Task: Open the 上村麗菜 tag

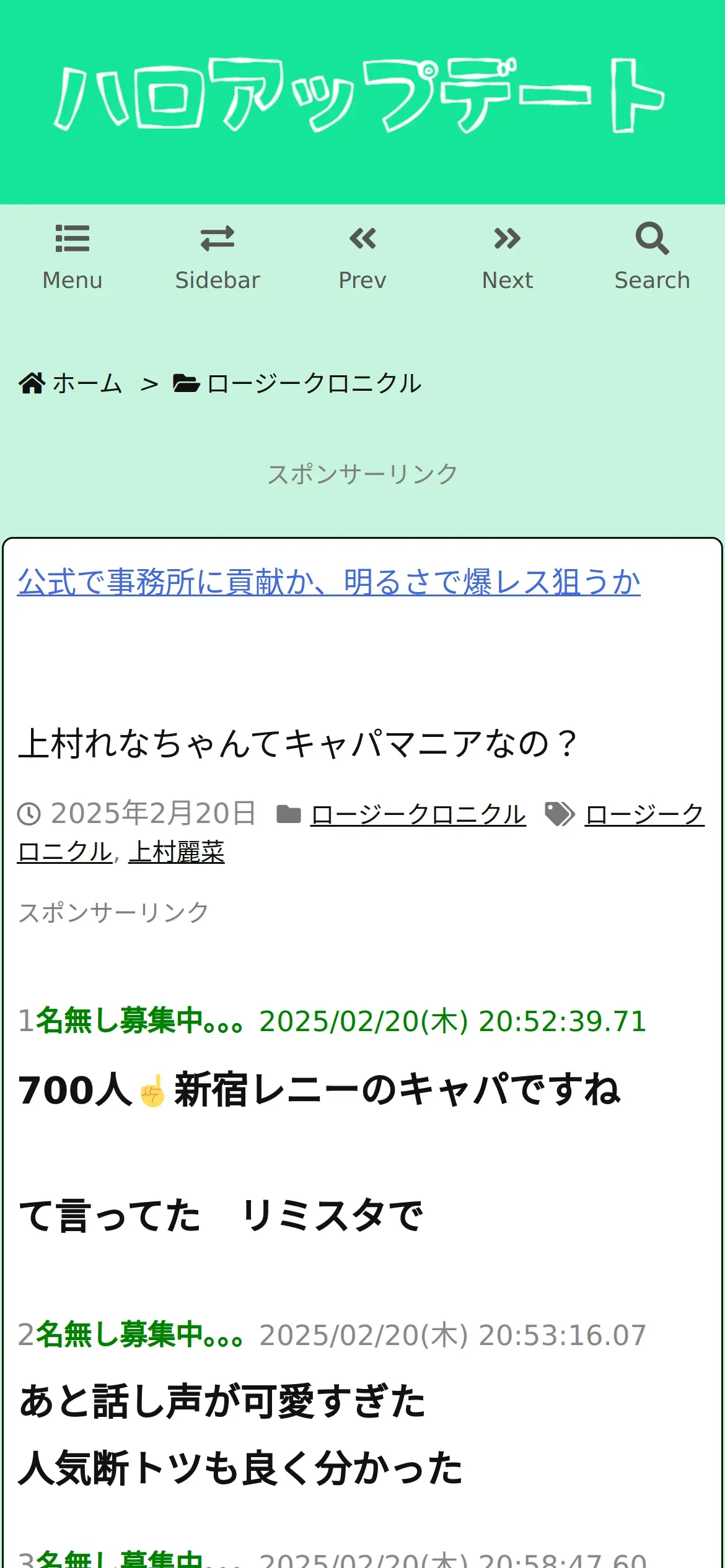Action: (x=177, y=852)
